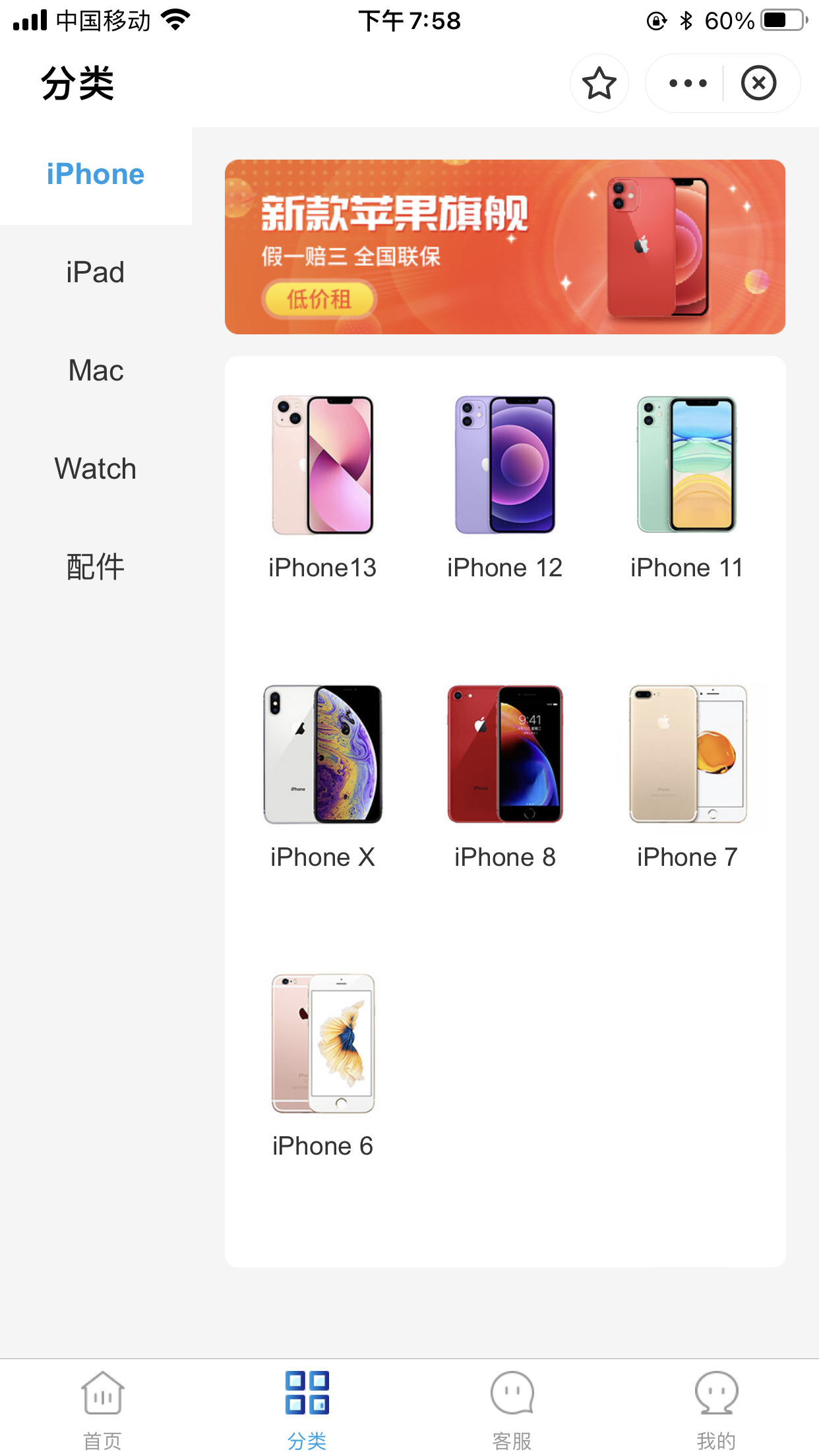819x1456 pixels.
Task: Select the Mac category
Action: pos(96,371)
